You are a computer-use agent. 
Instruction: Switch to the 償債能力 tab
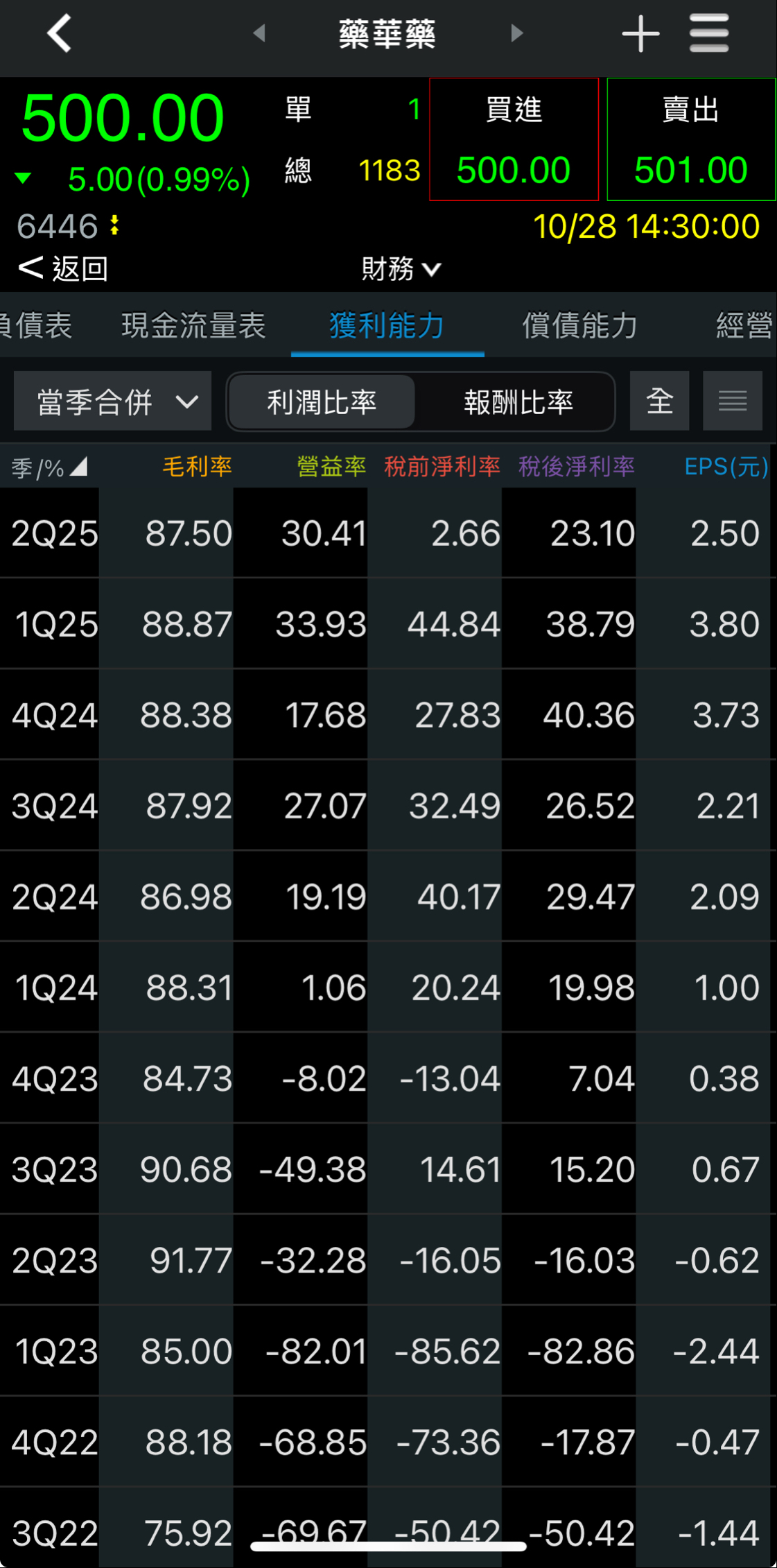tap(579, 325)
